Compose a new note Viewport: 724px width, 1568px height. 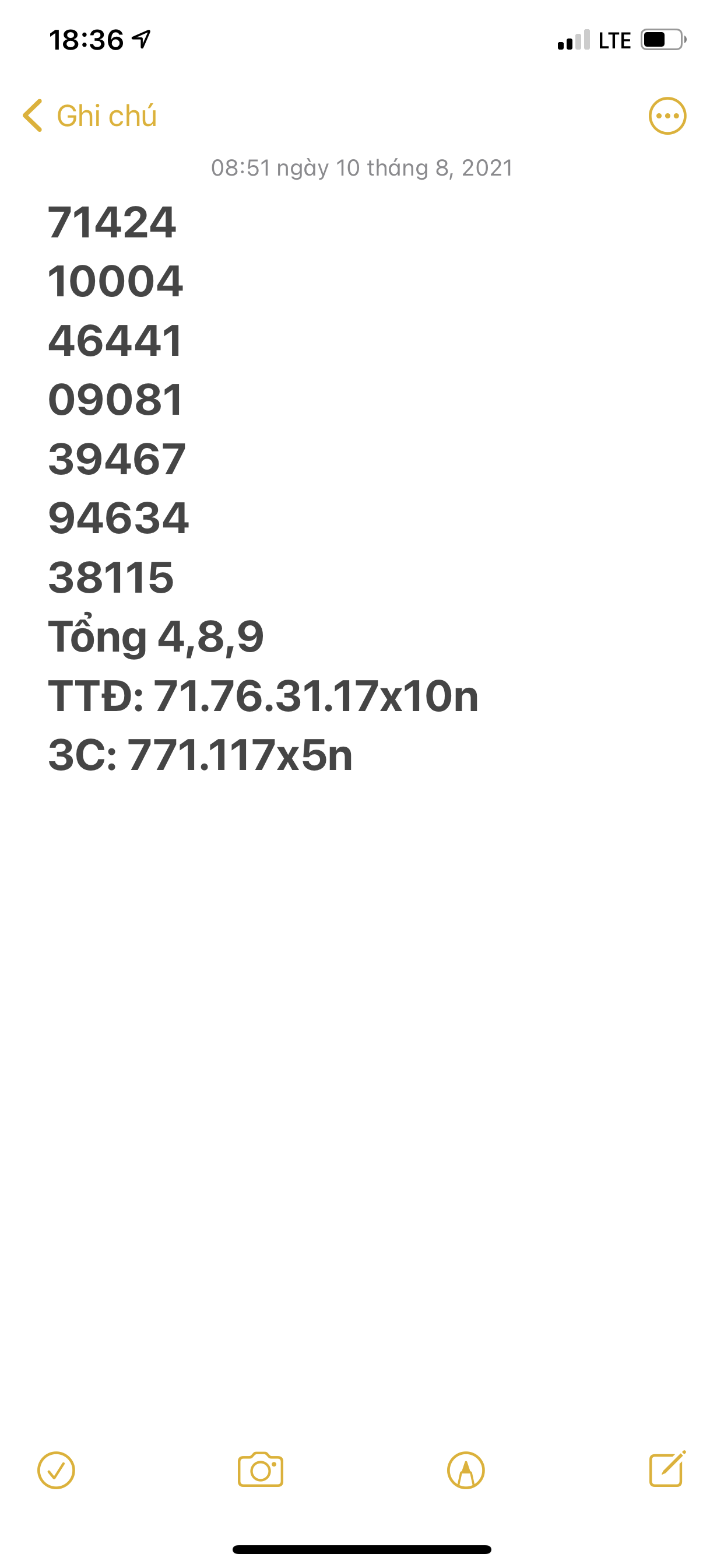pyautogui.click(x=667, y=1469)
